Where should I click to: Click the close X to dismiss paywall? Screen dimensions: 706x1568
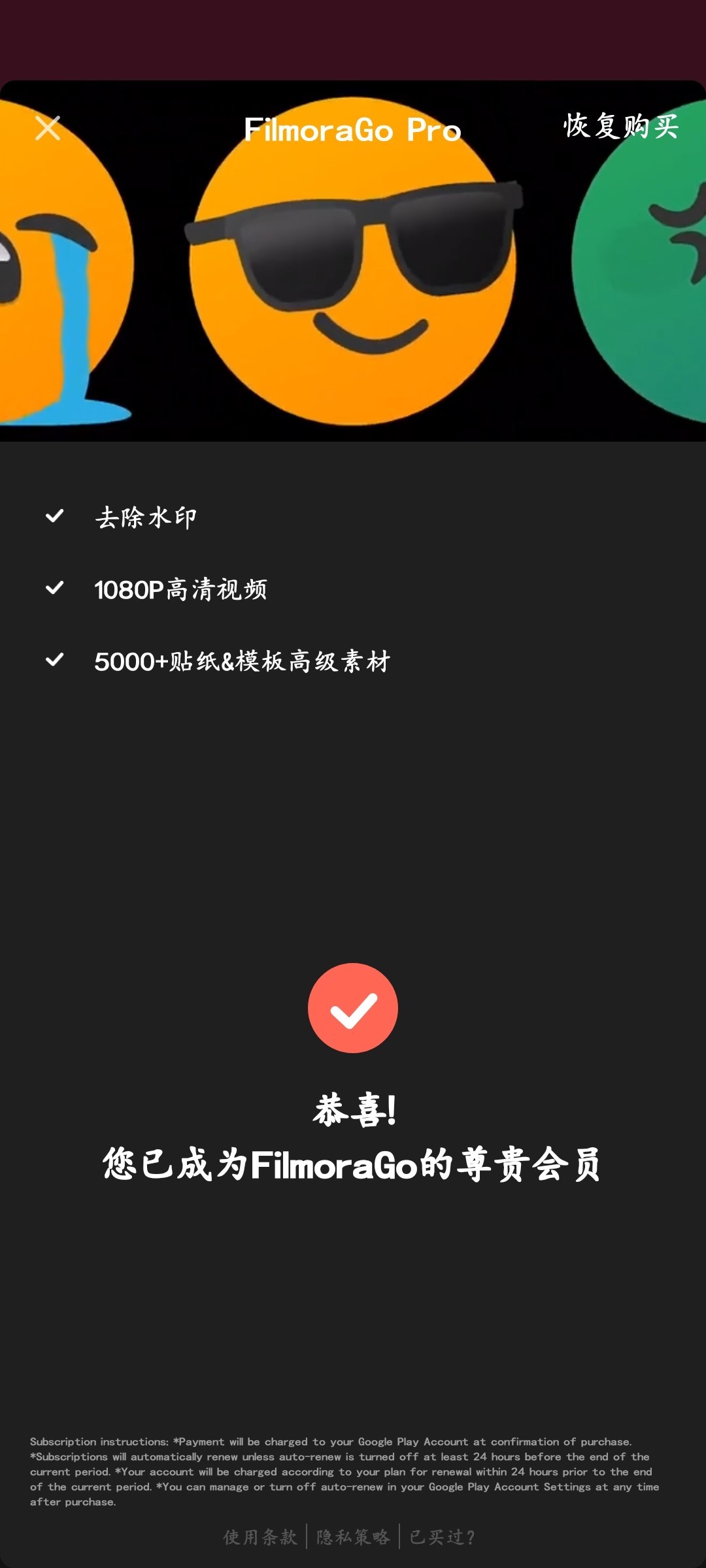coord(46,128)
